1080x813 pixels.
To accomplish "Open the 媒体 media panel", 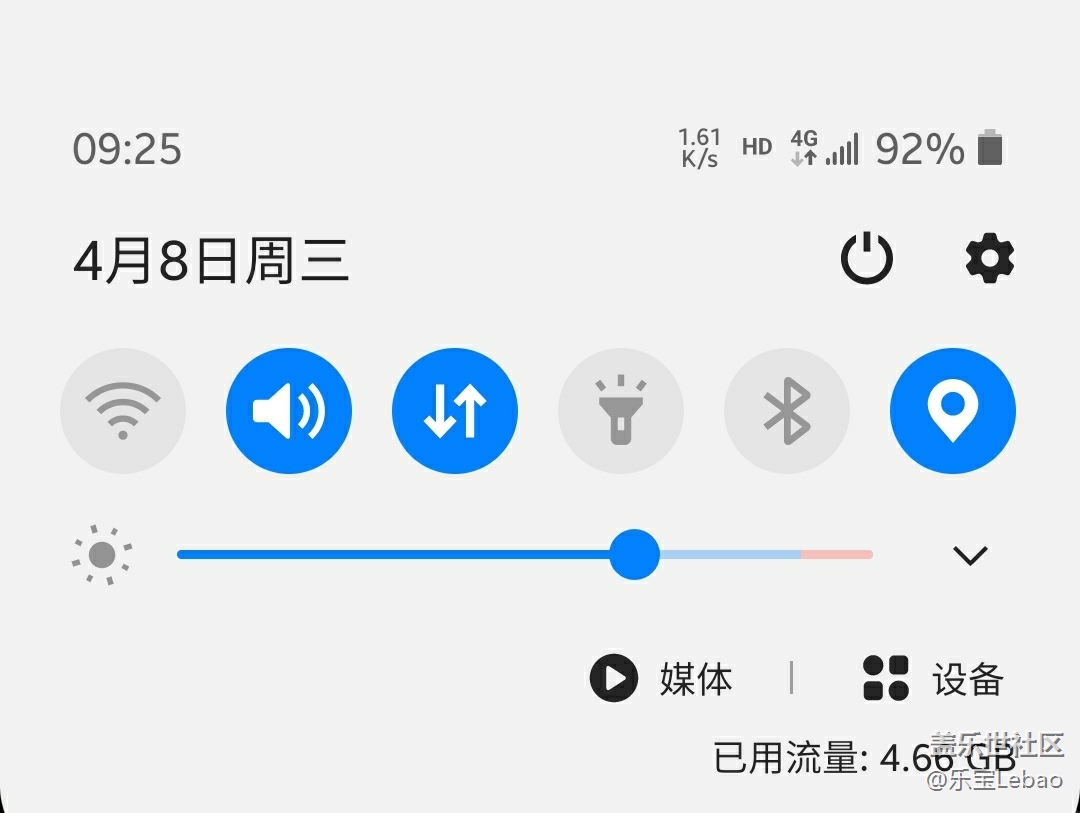I will [x=662, y=679].
